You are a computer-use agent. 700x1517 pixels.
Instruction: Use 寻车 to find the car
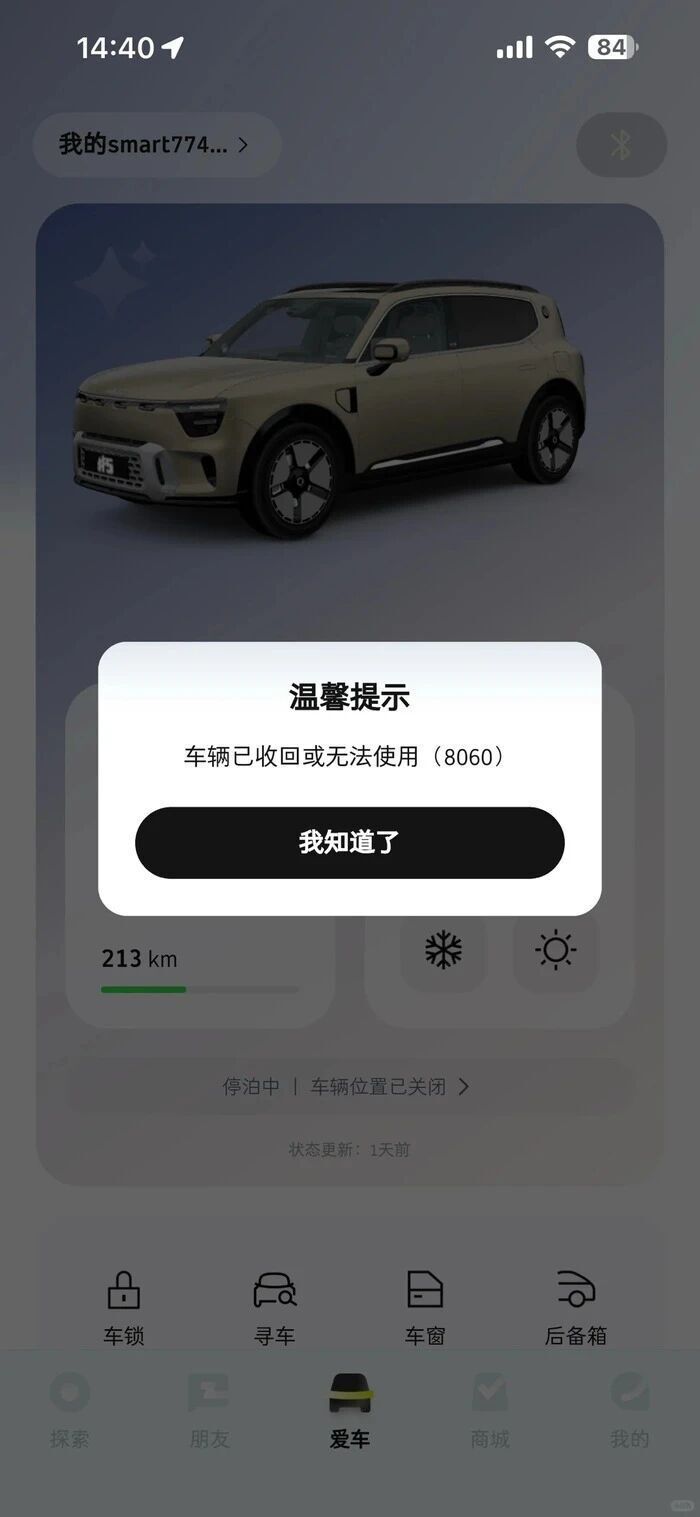pos(274,1306)
